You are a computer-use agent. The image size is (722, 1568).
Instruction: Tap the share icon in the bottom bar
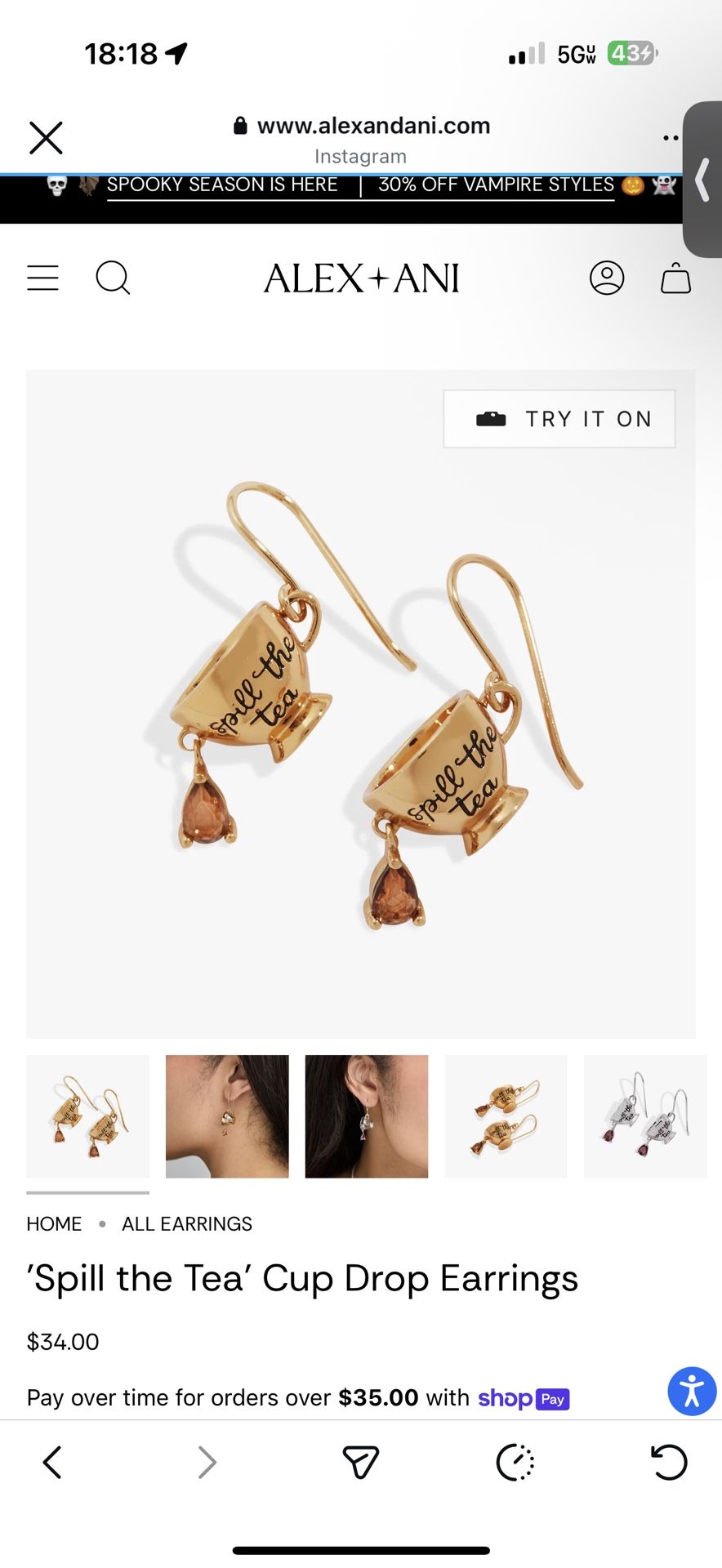[x=362, y=1463]
